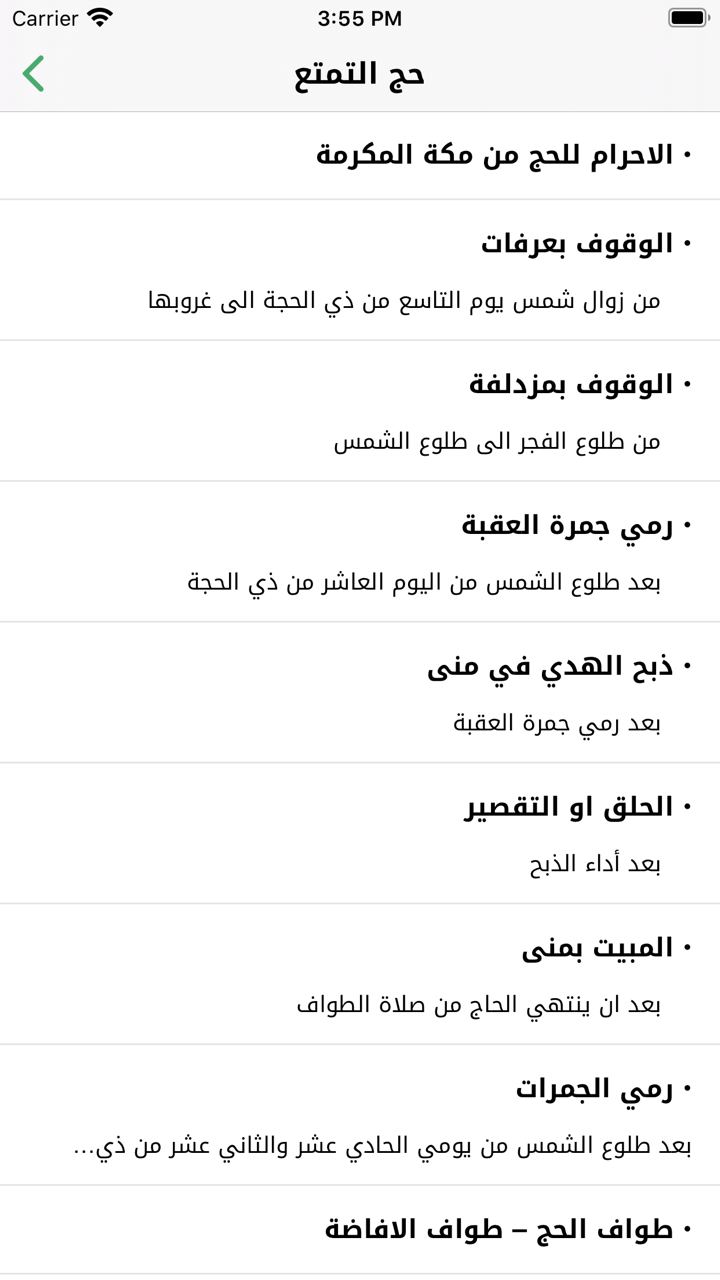Open the رمي جمرة العقبة row
This screenshot has width=720, height=1280.
(x=360, y=552)
